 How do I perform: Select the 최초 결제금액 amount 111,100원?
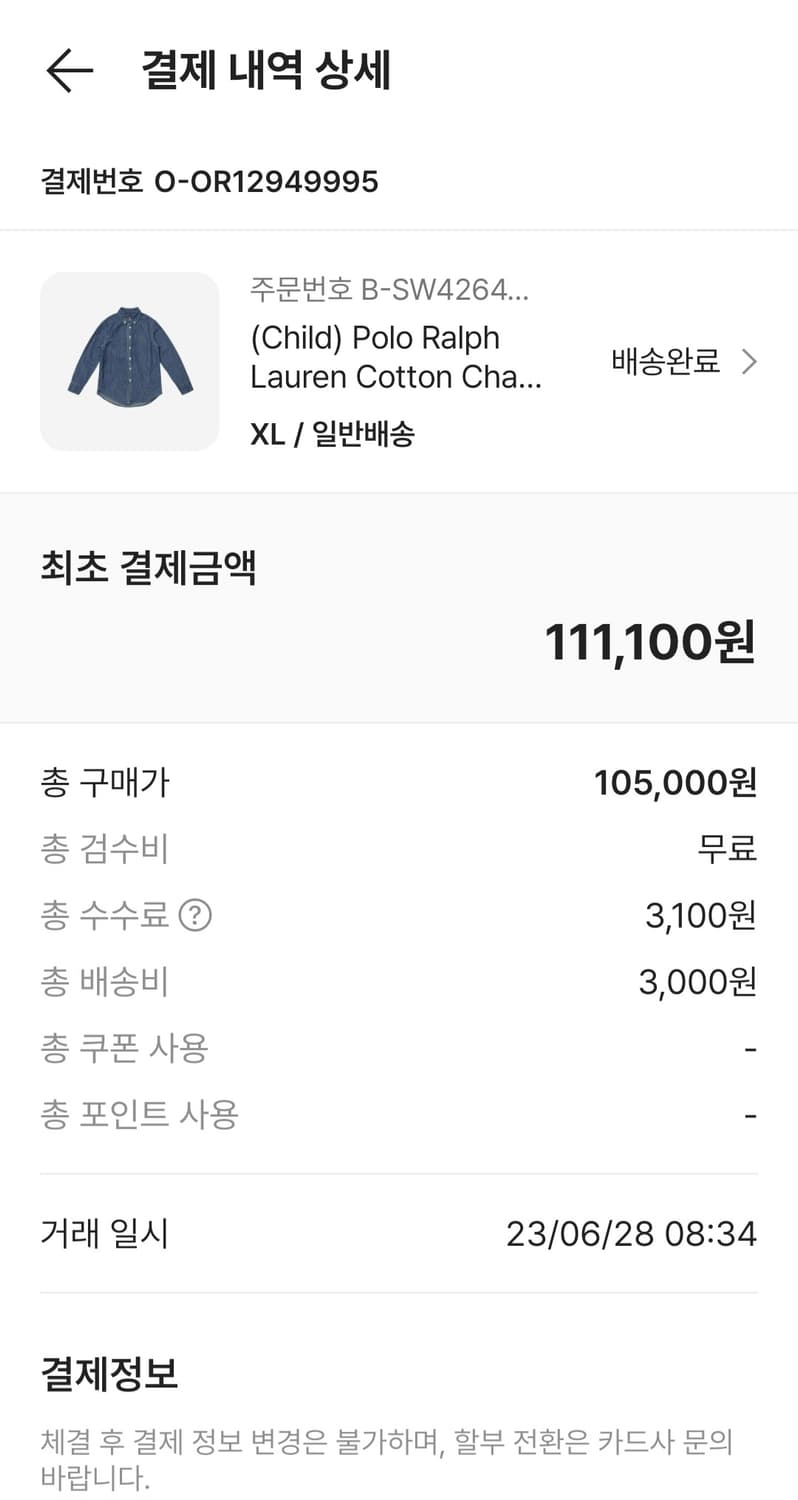pyautogui.click(x=650, y=641)
